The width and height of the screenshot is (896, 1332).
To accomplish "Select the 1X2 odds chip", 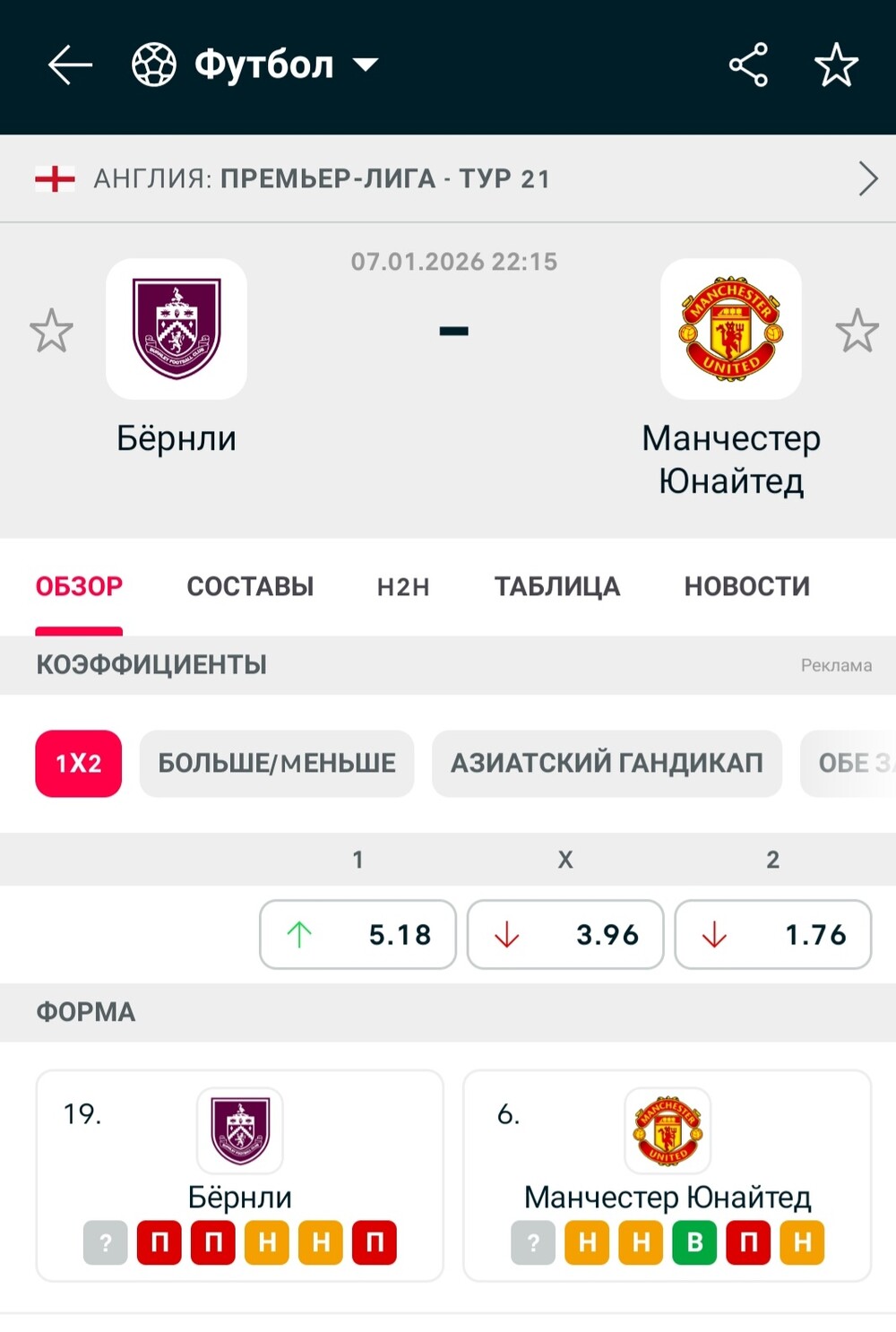I will click(79, 763).
